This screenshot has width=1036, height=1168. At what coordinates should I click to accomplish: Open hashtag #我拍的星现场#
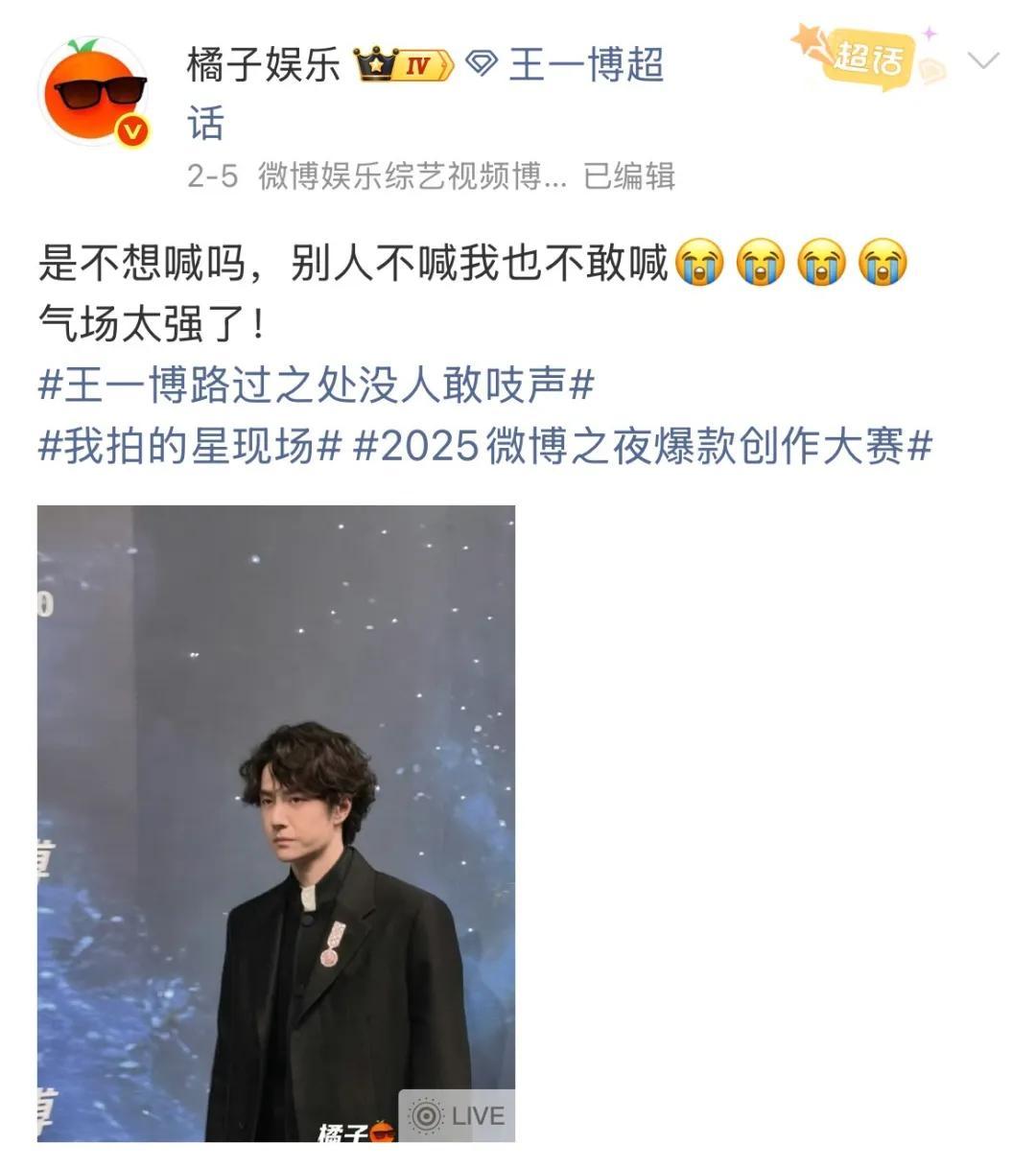click(189, 447)
